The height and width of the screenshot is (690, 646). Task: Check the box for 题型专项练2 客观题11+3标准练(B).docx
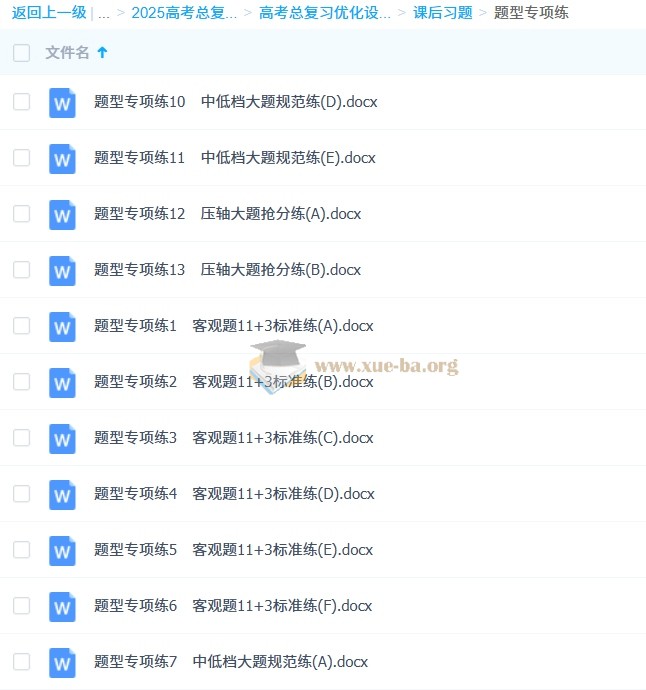tap(22, 382)
